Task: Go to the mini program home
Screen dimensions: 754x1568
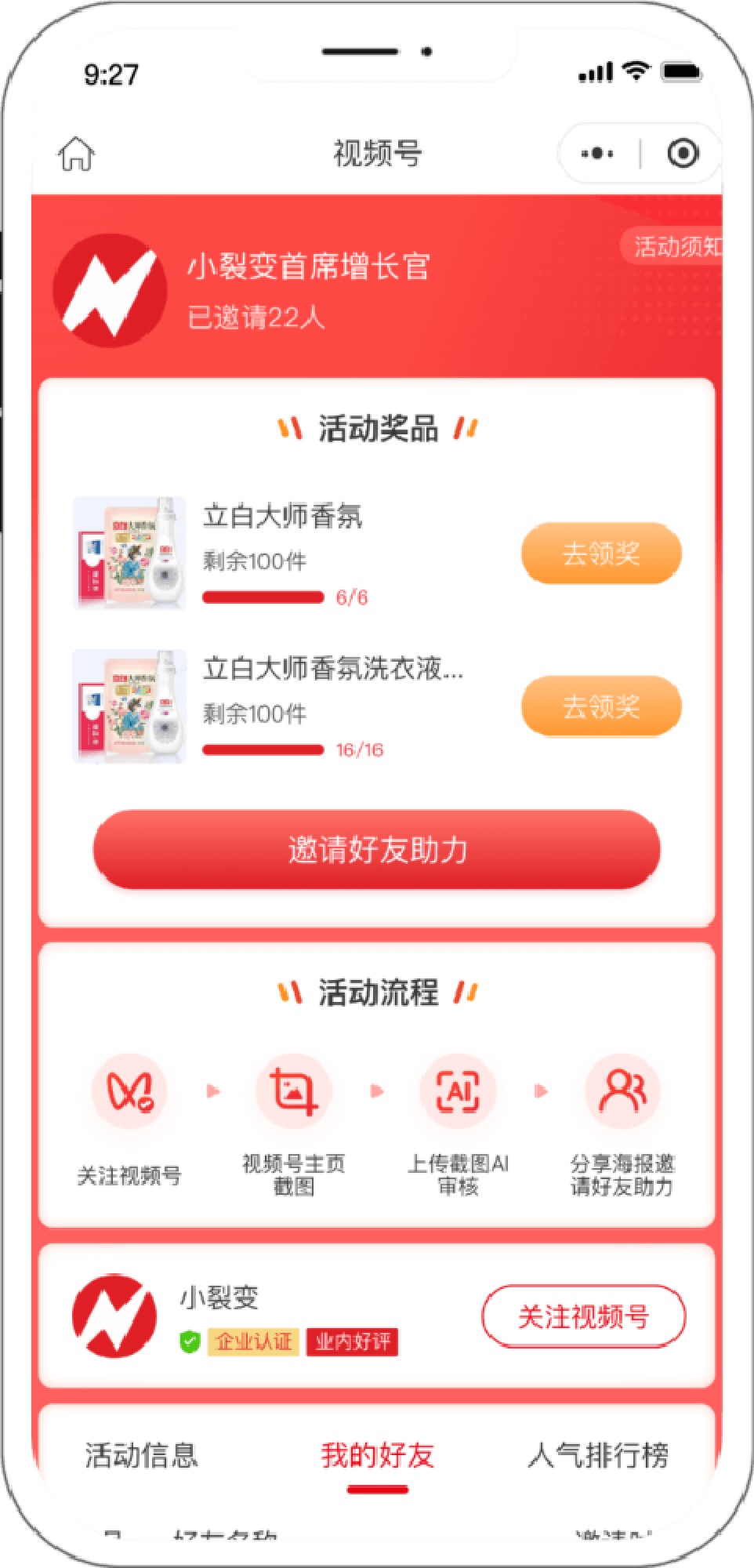Action: (76, 153)
